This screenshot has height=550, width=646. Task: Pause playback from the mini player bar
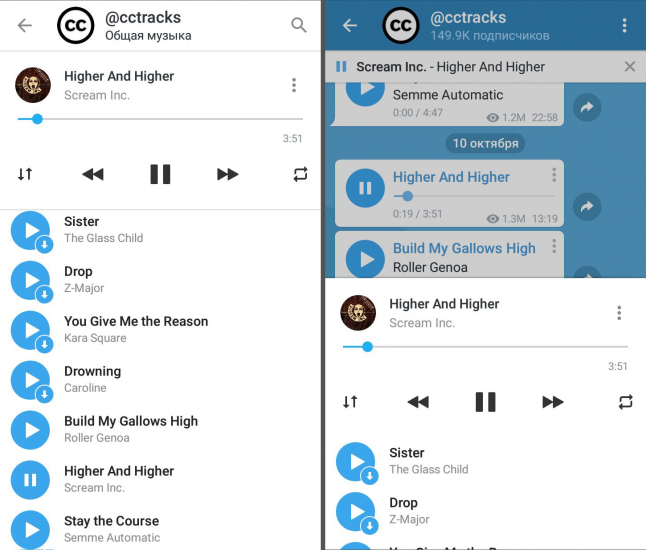click(341, 66)
